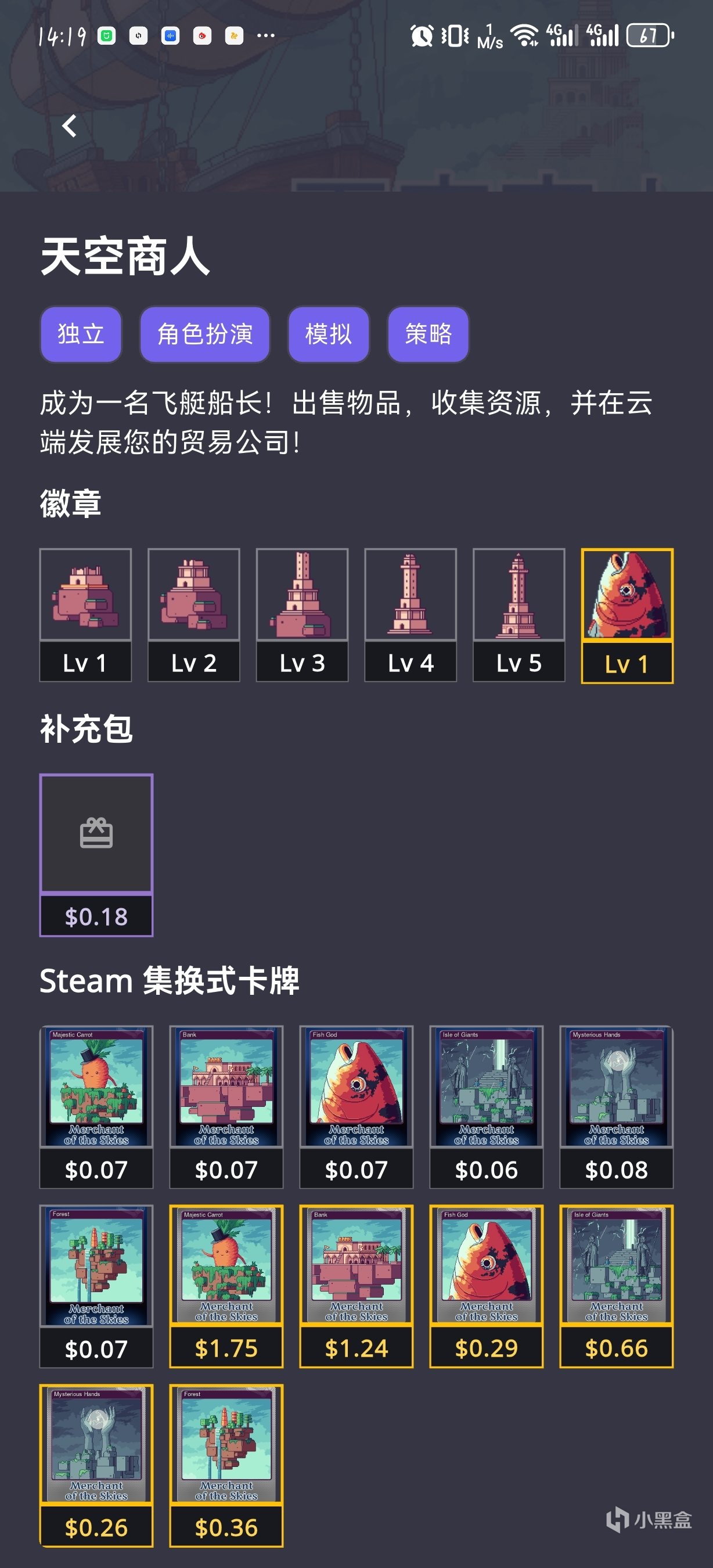Open the foil Fish God card at $0.29
The height and width of the screenshot is (1568, 713).
coord(486,1286)
